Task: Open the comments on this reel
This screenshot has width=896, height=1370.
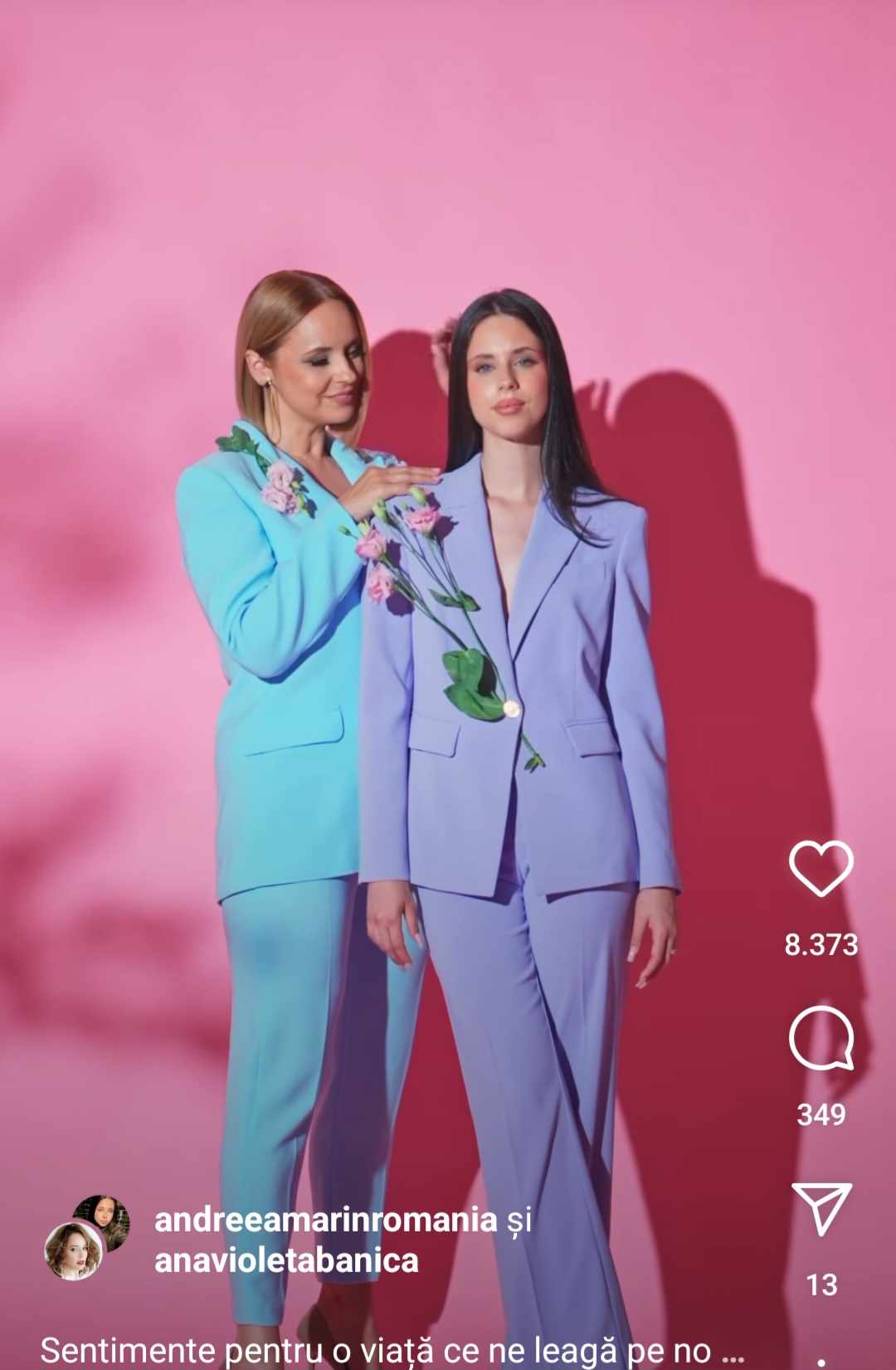Action: 821,1038
